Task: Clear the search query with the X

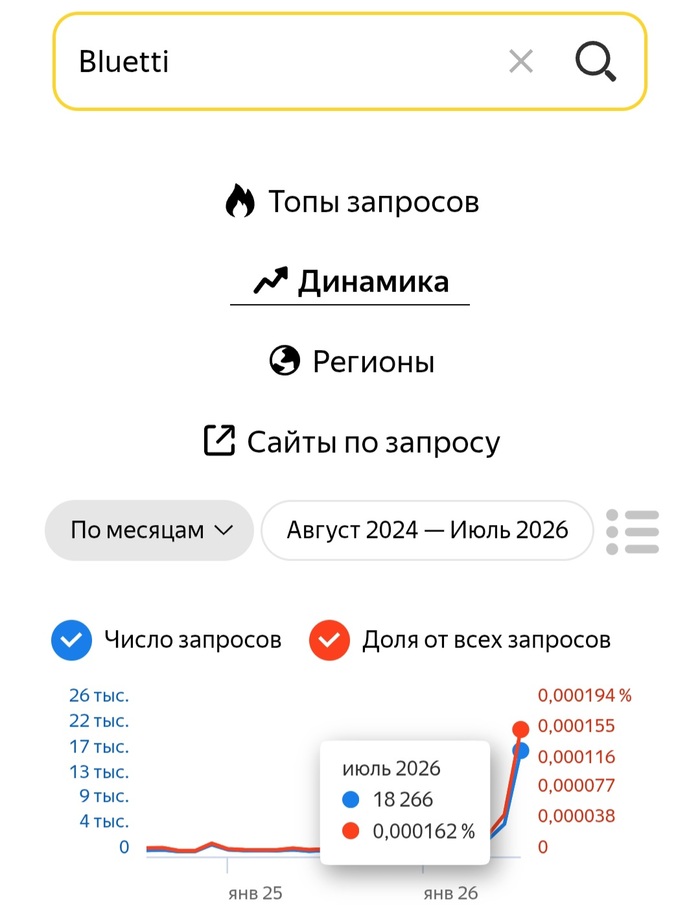Action: pos(521,61)
